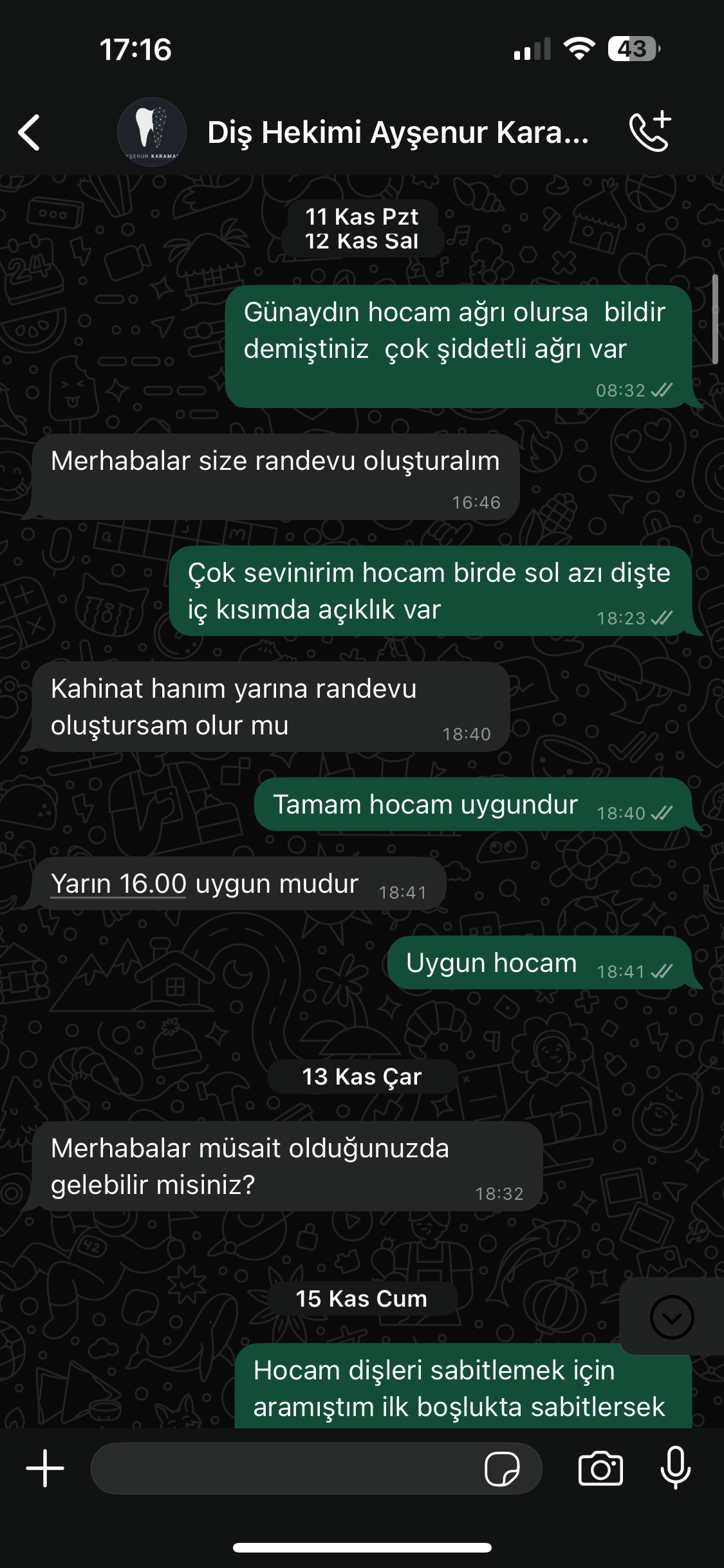Record a voice message with microphone
The image size is (724, 1568).
(676, 1468)
